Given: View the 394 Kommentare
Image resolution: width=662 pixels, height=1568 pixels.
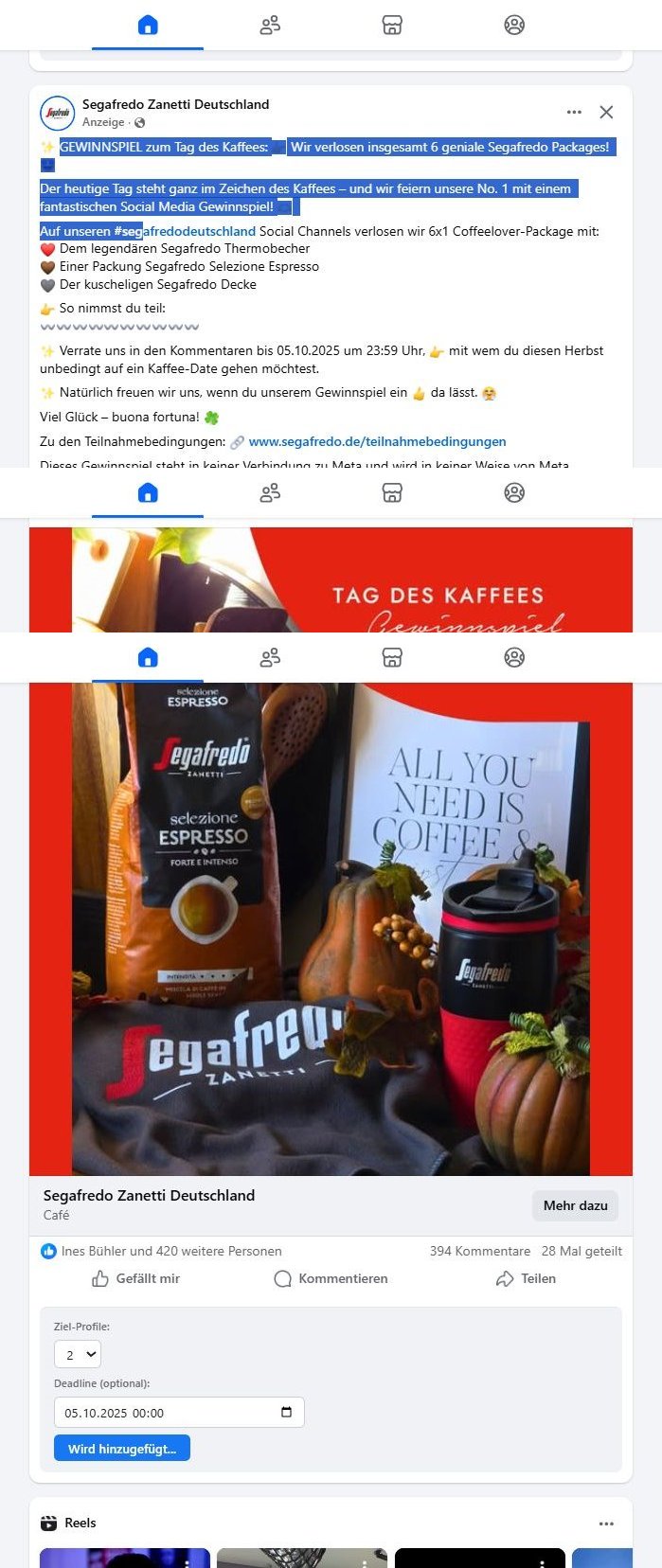Looking at the screenshot, I should pos(479,1251).
